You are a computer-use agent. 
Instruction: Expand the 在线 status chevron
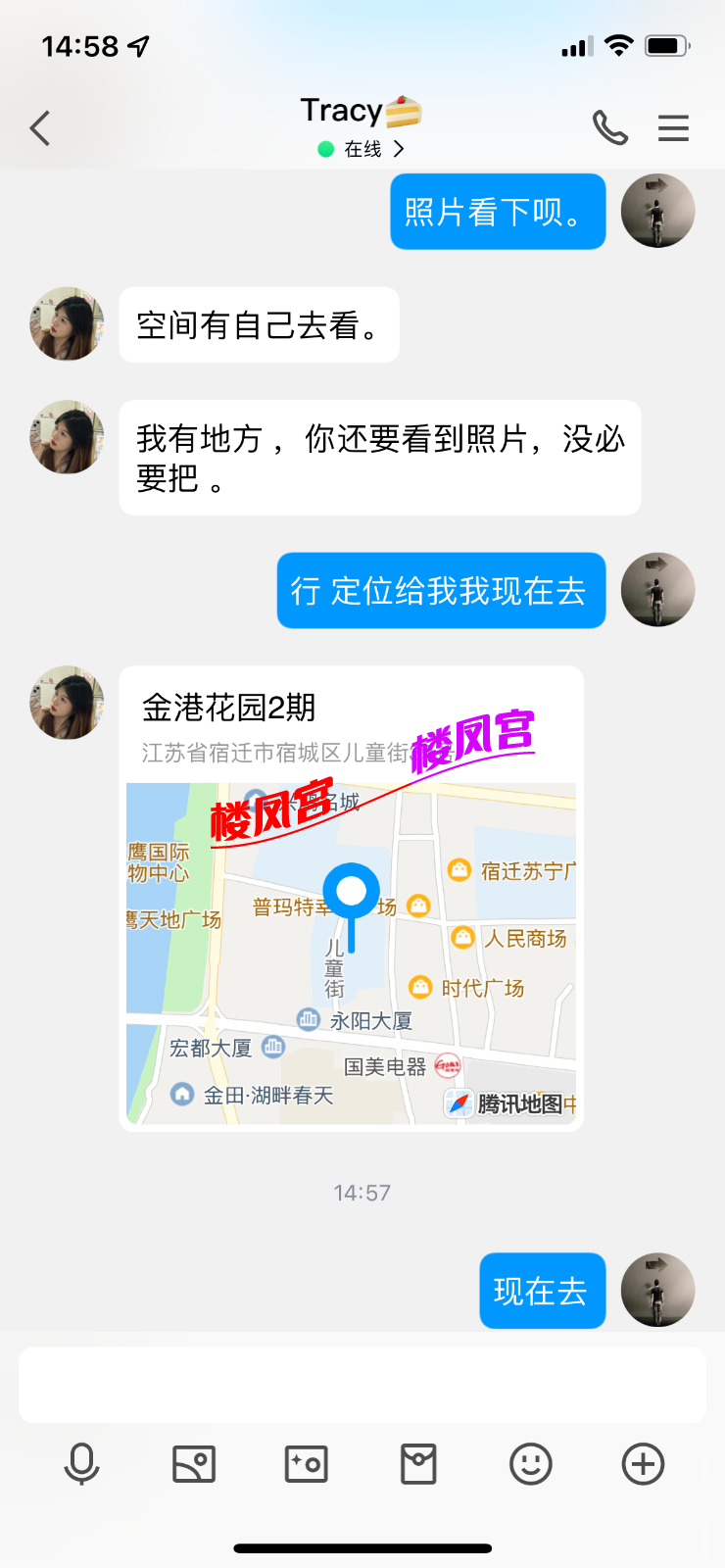(398, 149)
